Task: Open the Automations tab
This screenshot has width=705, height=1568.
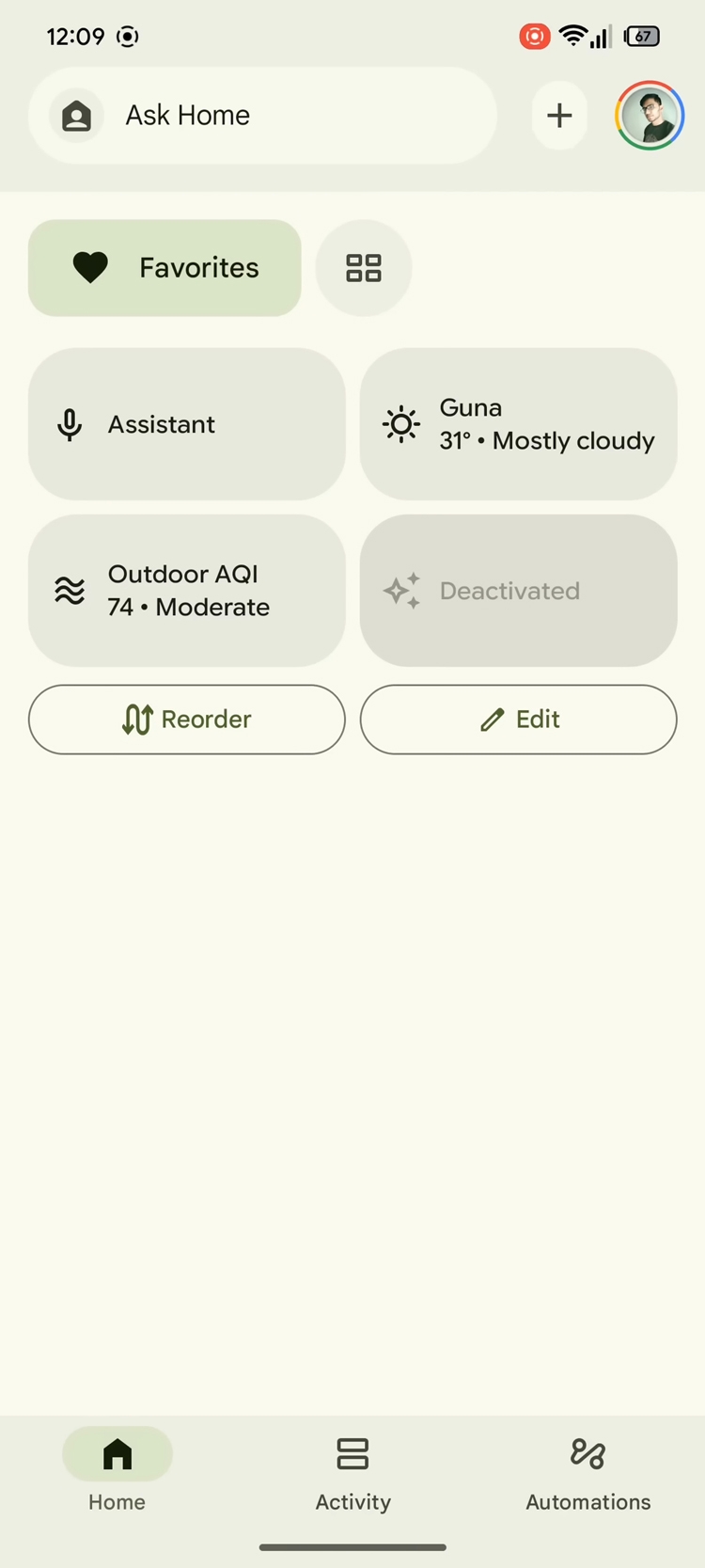Action: [587, 1465]
